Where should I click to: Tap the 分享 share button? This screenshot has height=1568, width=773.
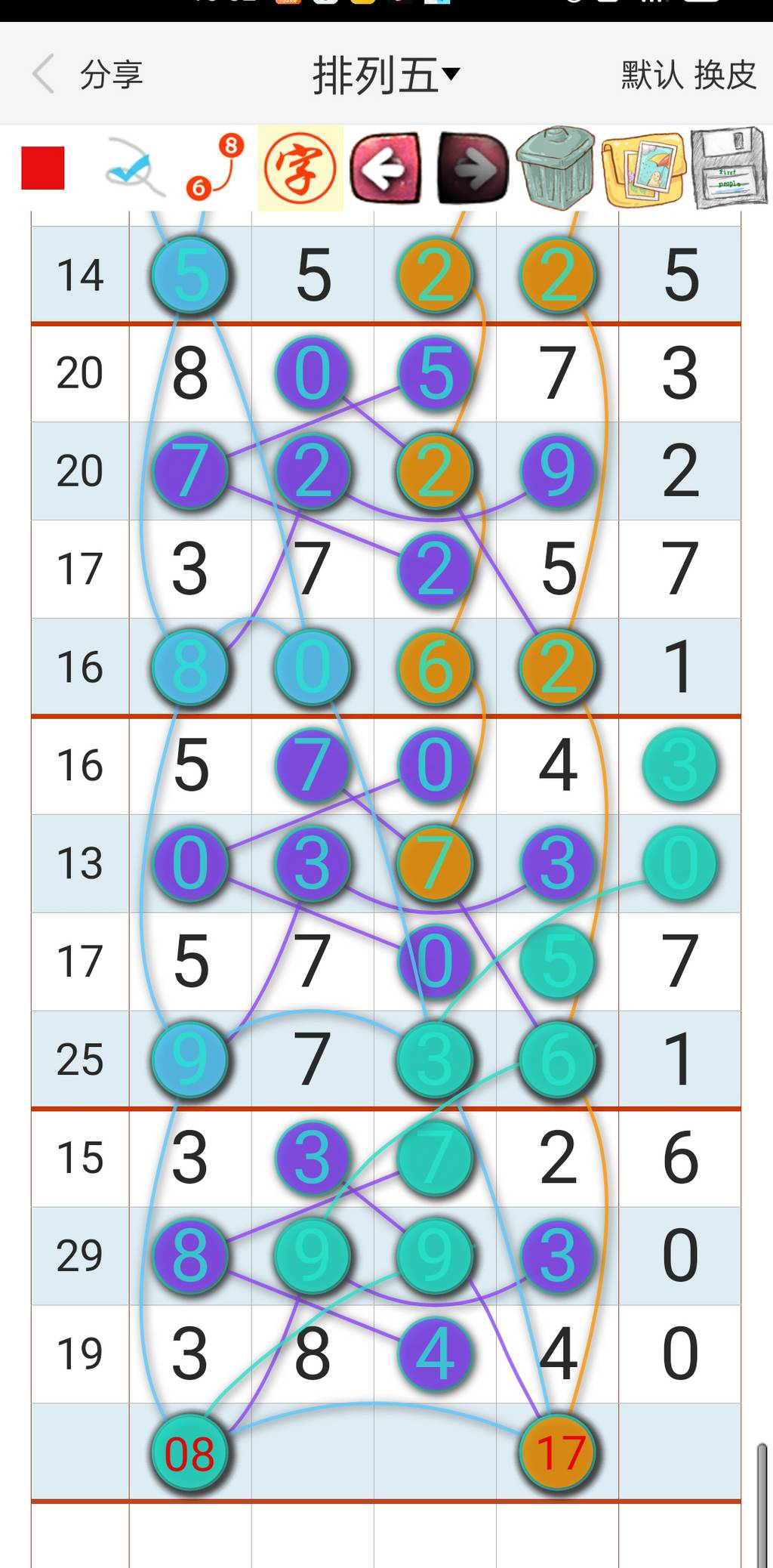coord(111,75)
